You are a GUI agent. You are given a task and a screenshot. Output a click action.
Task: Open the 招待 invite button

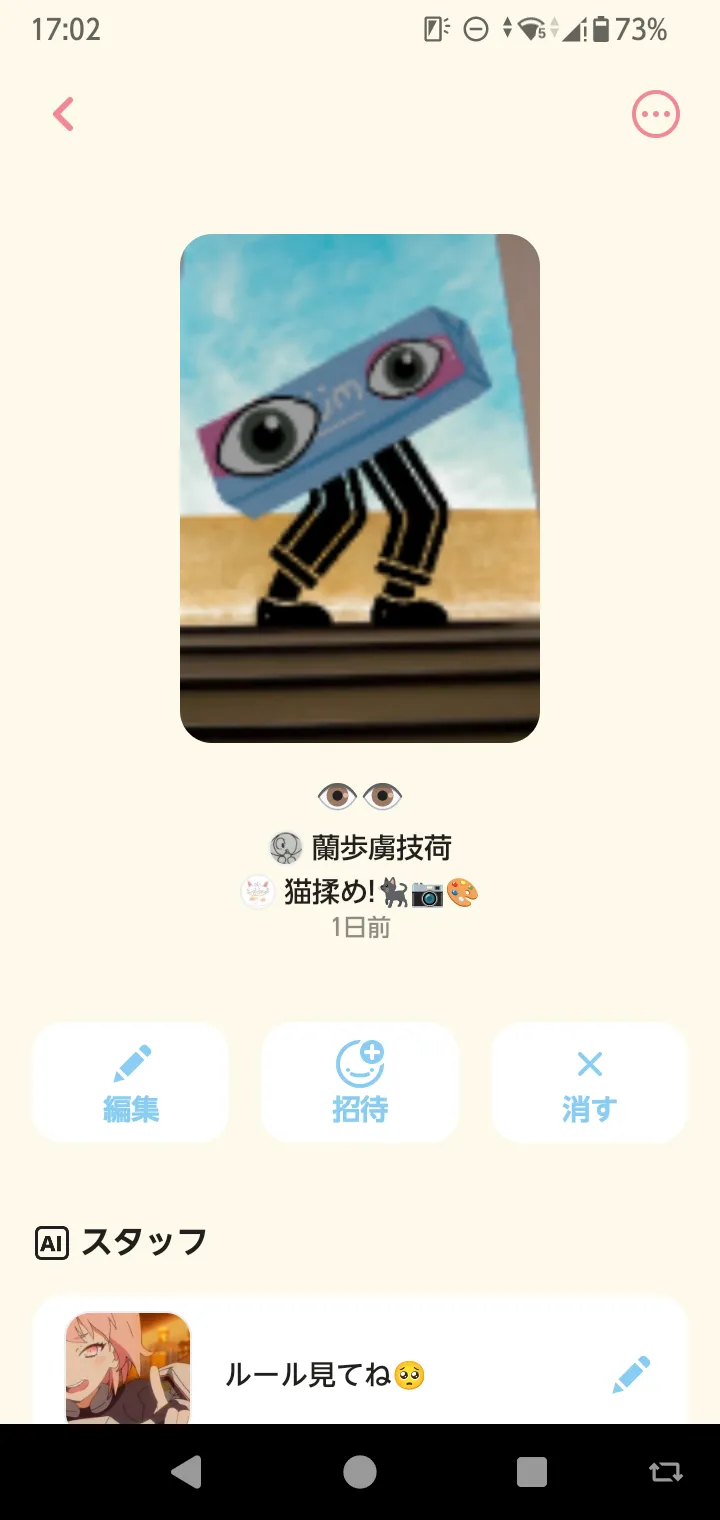tap(360, 1082)
